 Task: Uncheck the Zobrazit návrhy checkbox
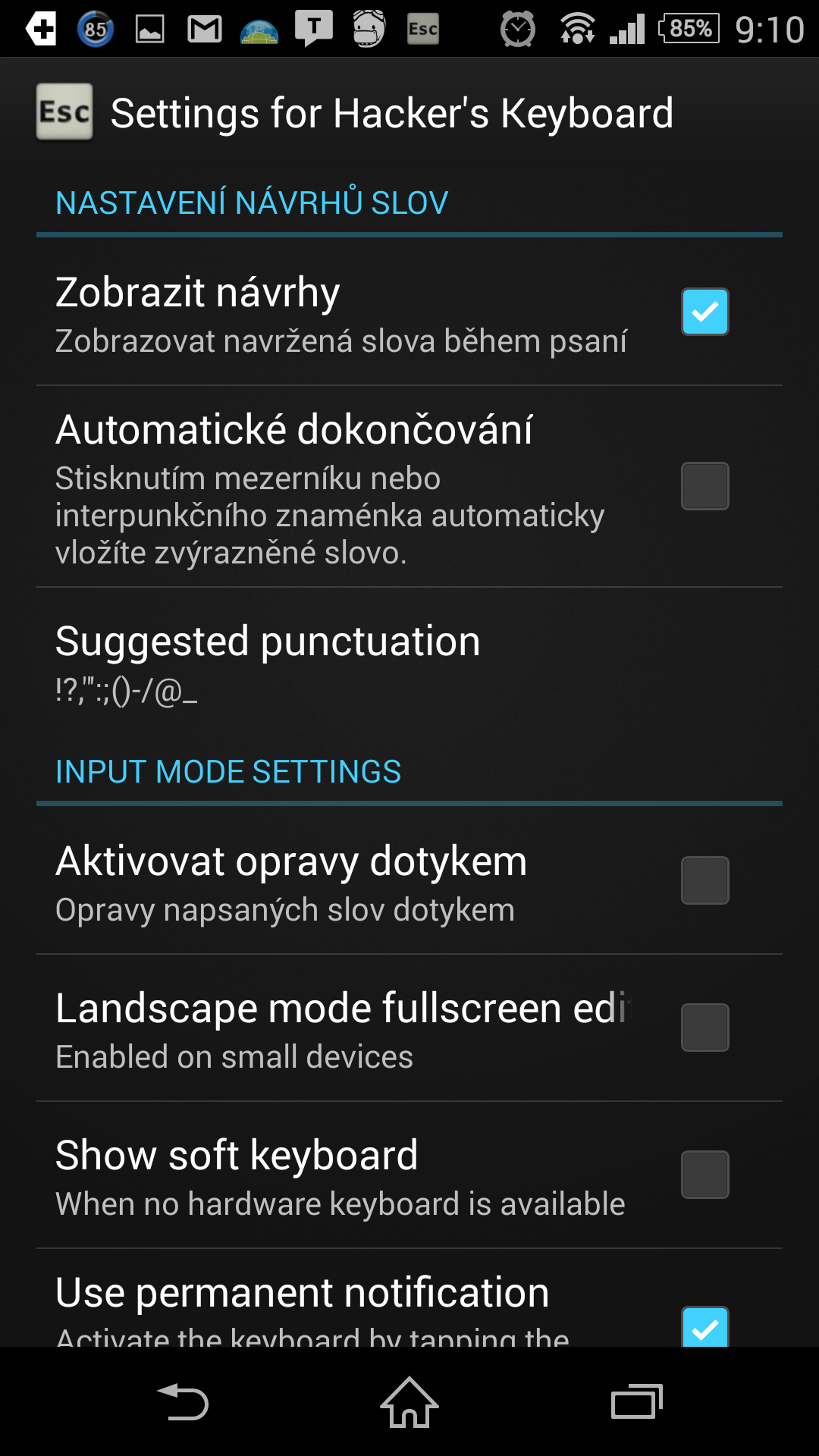[704, 312]
